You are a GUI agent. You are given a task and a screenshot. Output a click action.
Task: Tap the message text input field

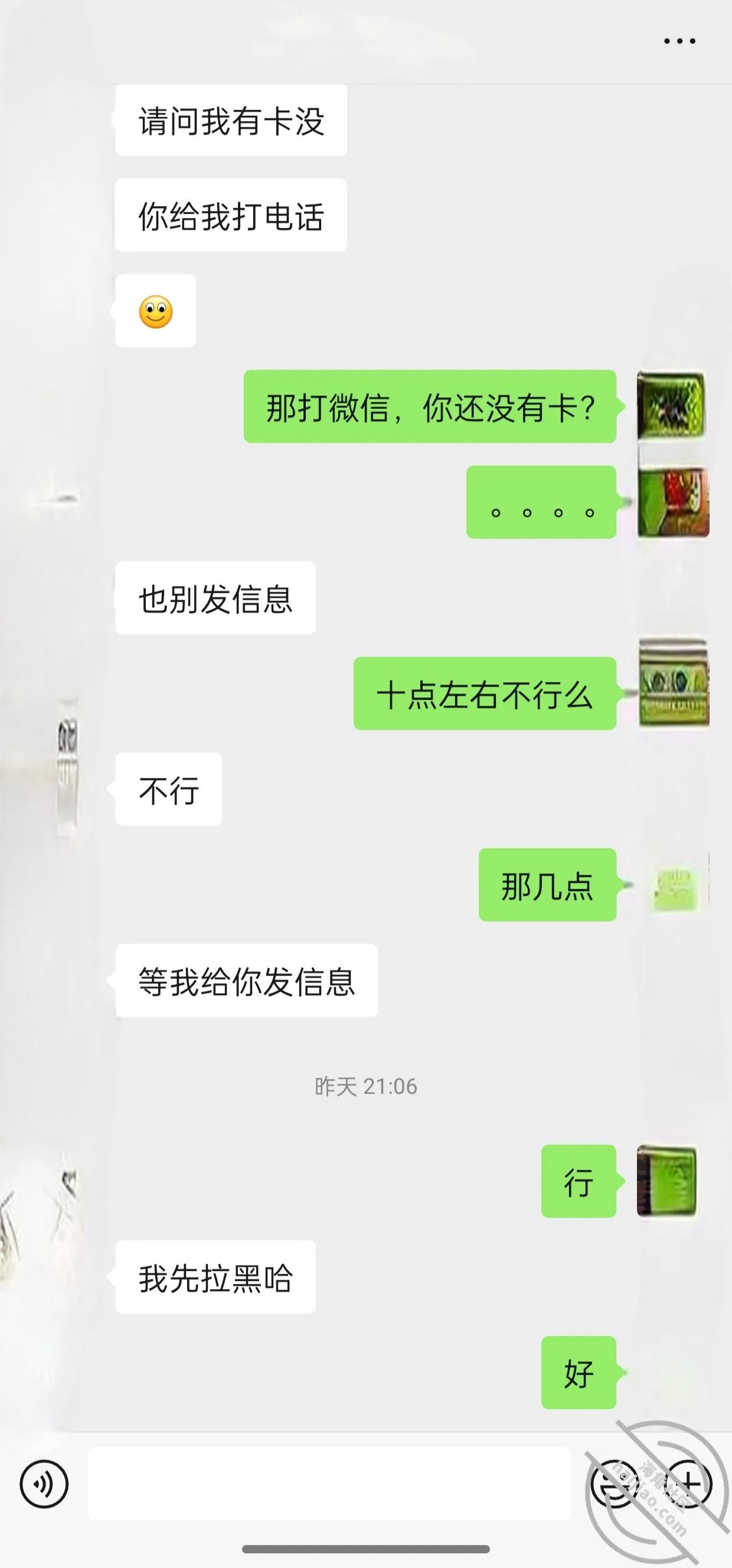tap(329, 1484)
